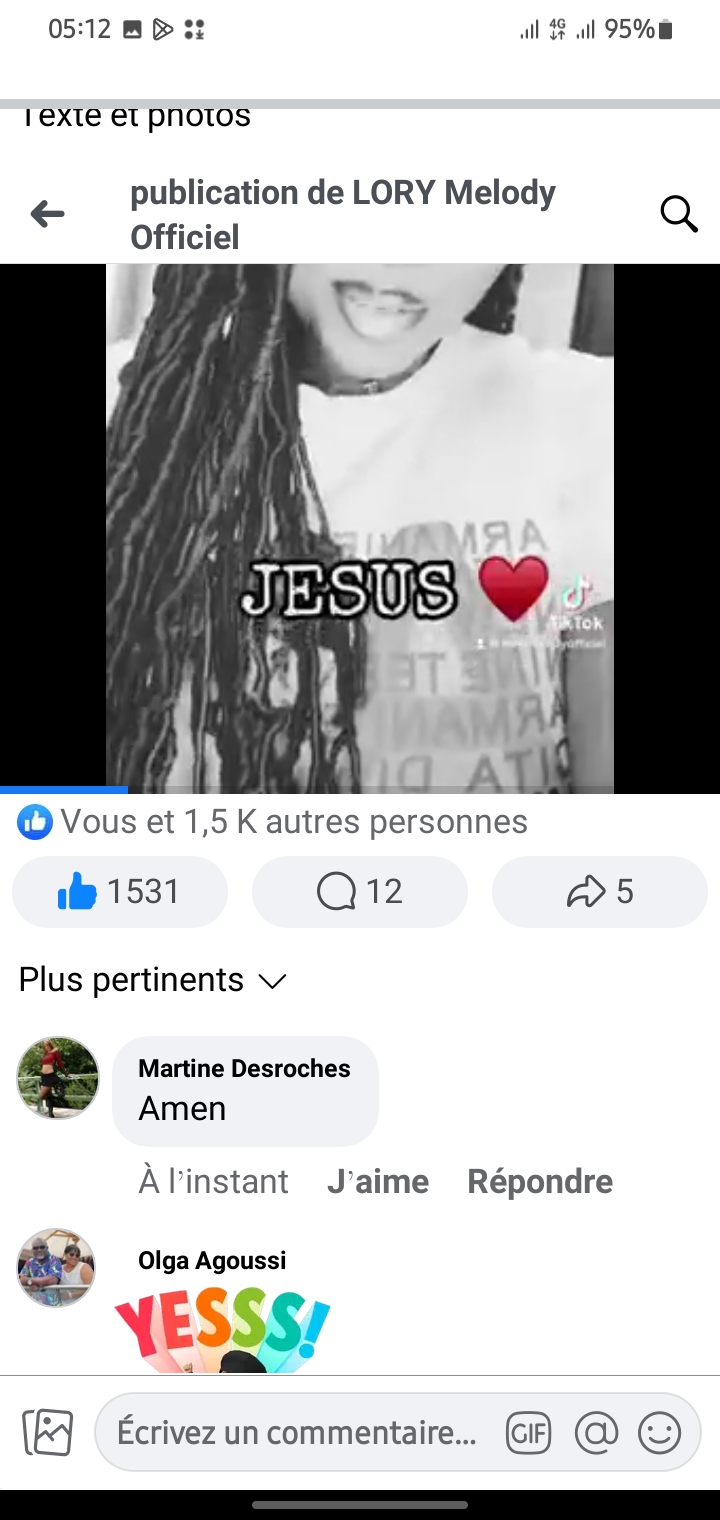
Task: Focus the Écrivez un commentaire field
Action: (297, 1433)
